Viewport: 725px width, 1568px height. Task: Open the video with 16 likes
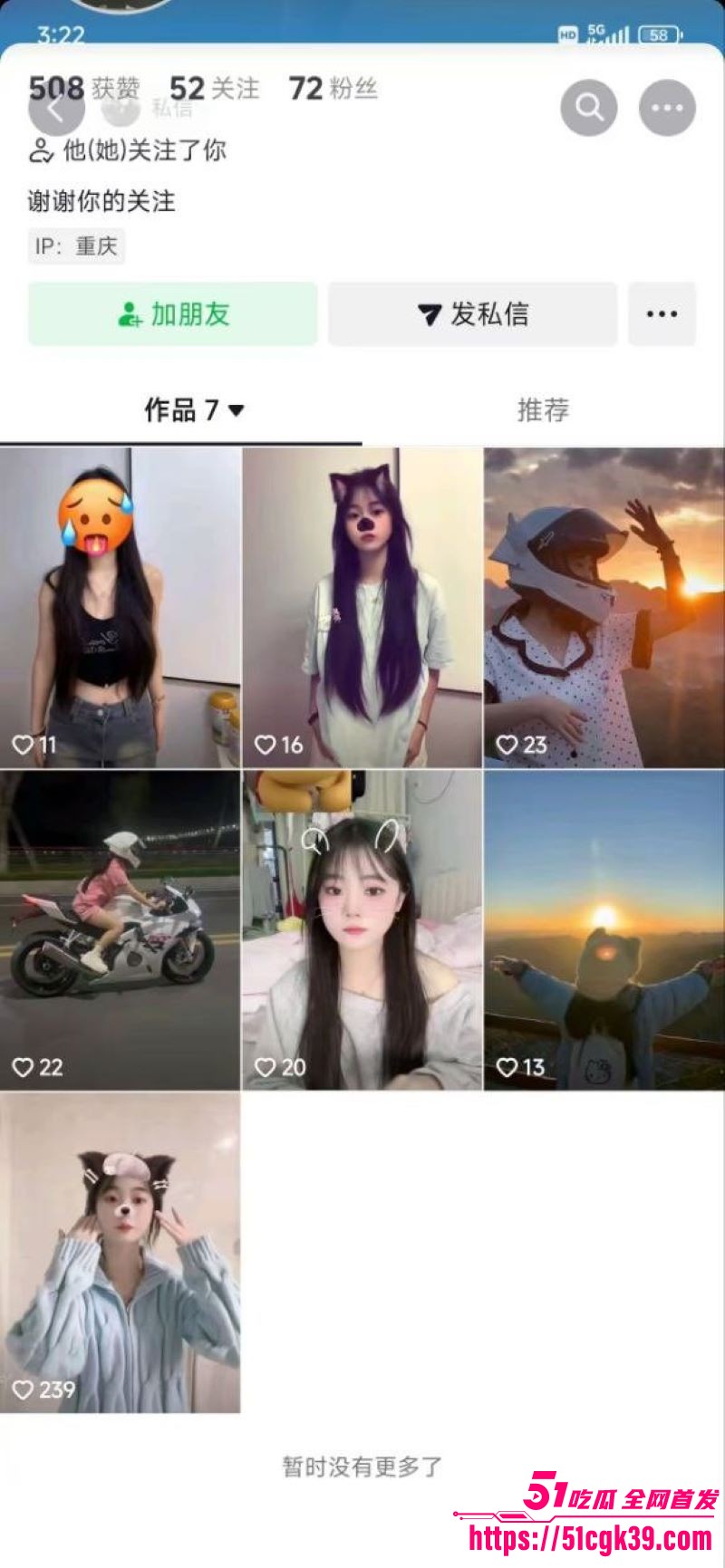click(362, 607)
